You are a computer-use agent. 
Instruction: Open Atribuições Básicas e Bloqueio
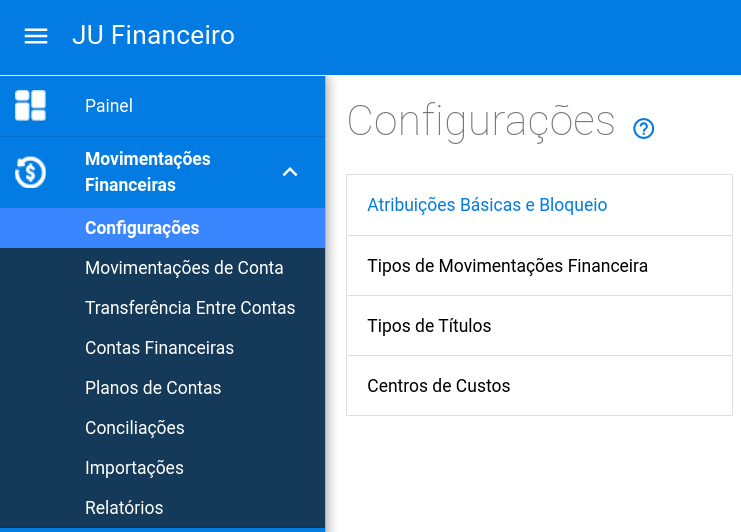pos(487,205)
